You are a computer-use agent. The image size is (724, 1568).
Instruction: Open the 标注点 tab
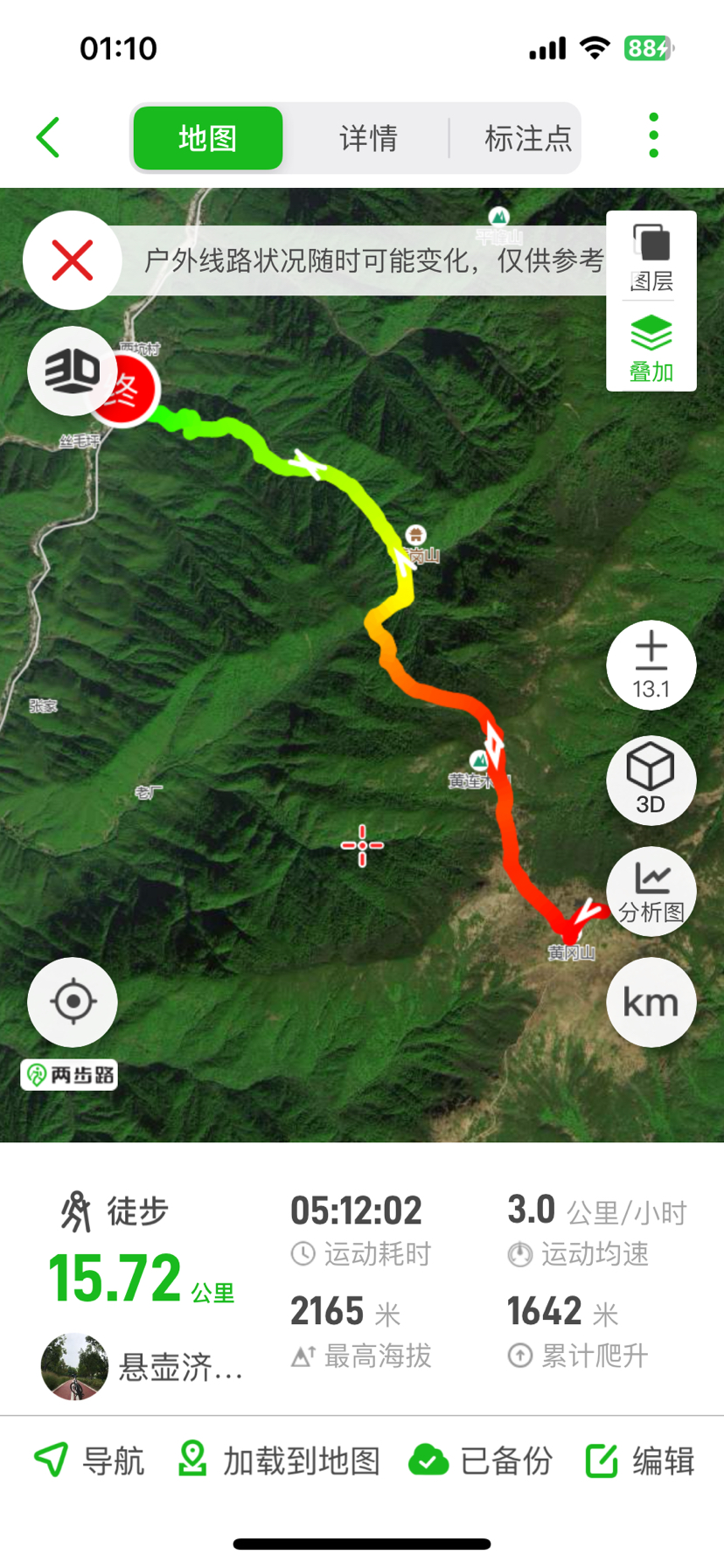tap(527, 138)
